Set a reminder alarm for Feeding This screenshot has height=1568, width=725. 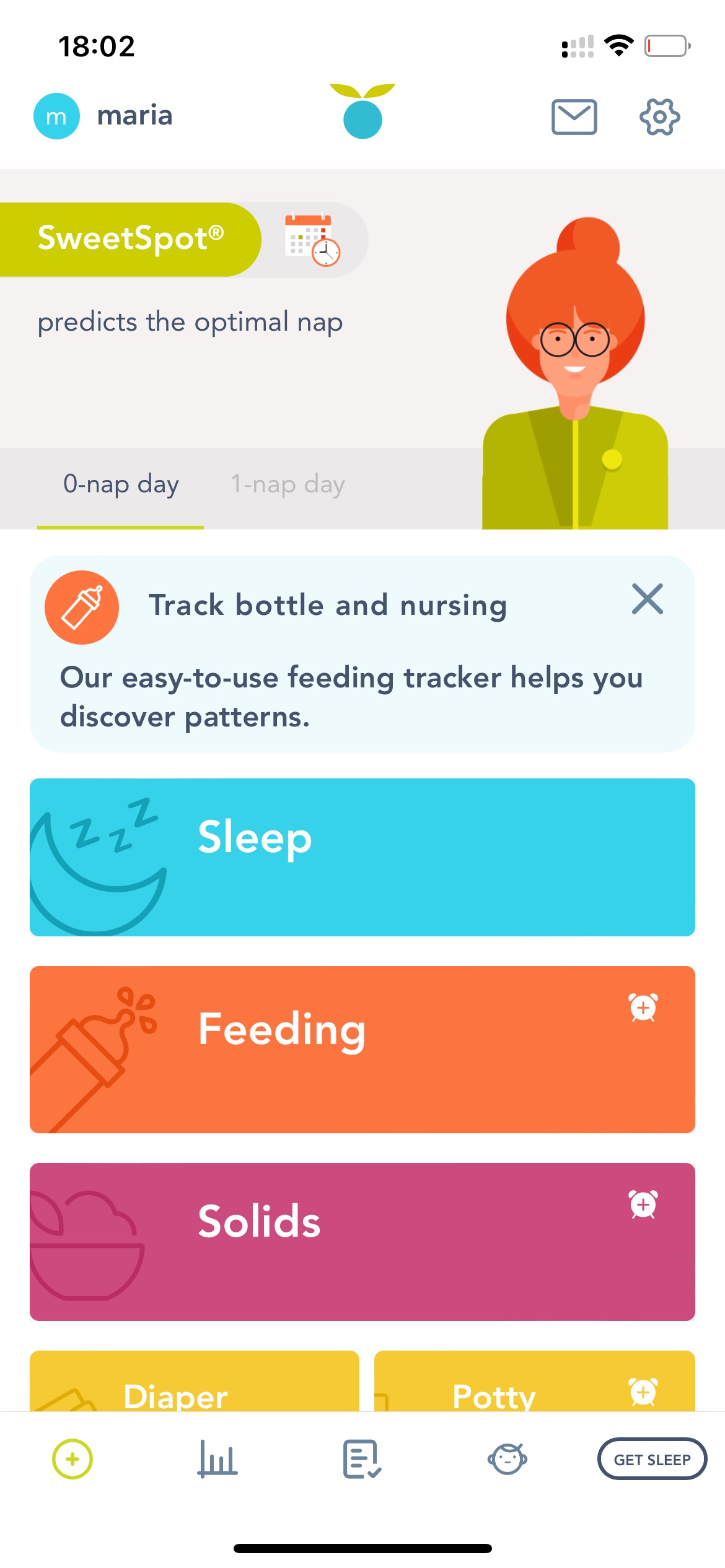[x=643, y=1008]
